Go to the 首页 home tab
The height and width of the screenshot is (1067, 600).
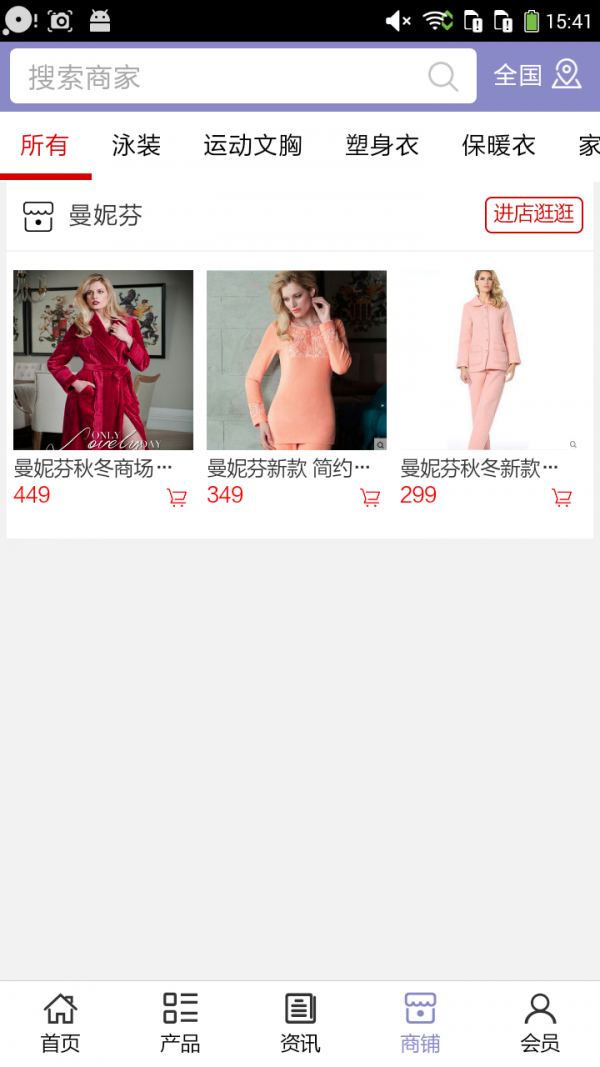click(60, 1023)
